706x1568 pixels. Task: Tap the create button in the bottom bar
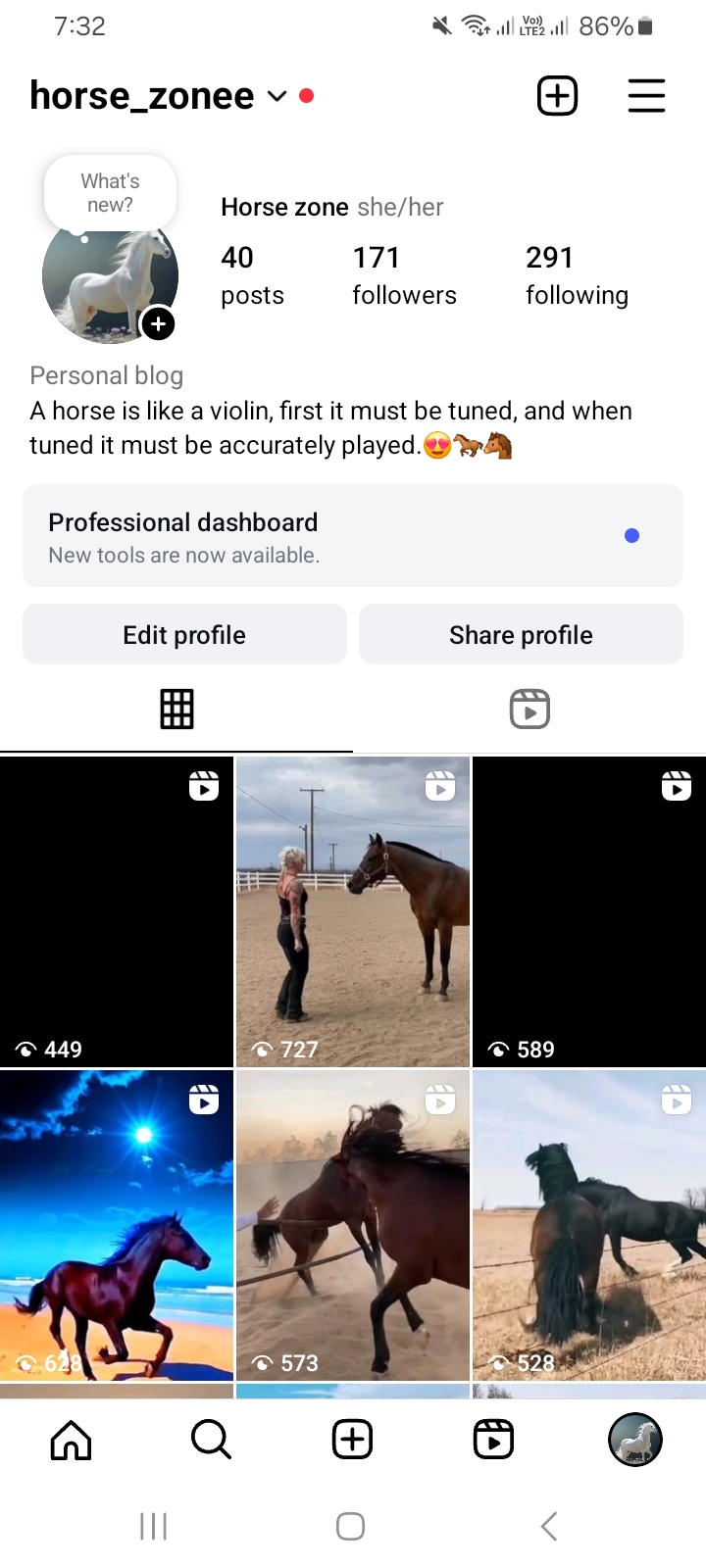(352, 1439)
